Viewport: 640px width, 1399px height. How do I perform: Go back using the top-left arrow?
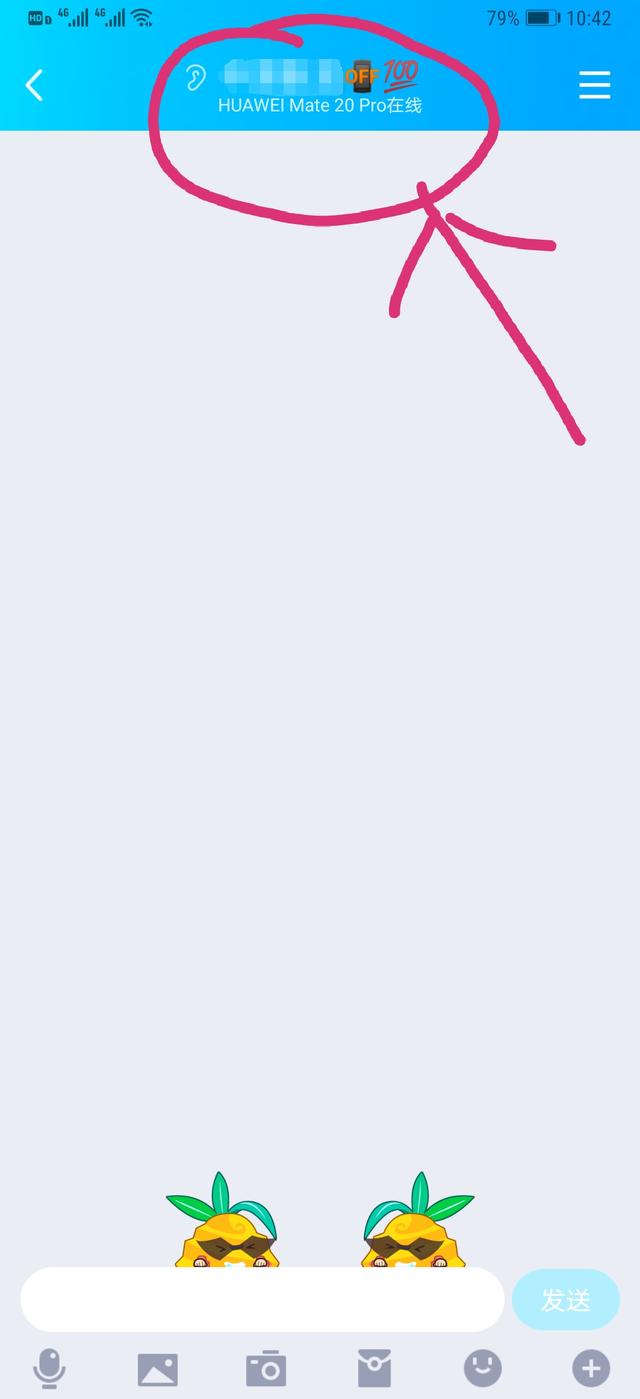(x=34, y=86)
